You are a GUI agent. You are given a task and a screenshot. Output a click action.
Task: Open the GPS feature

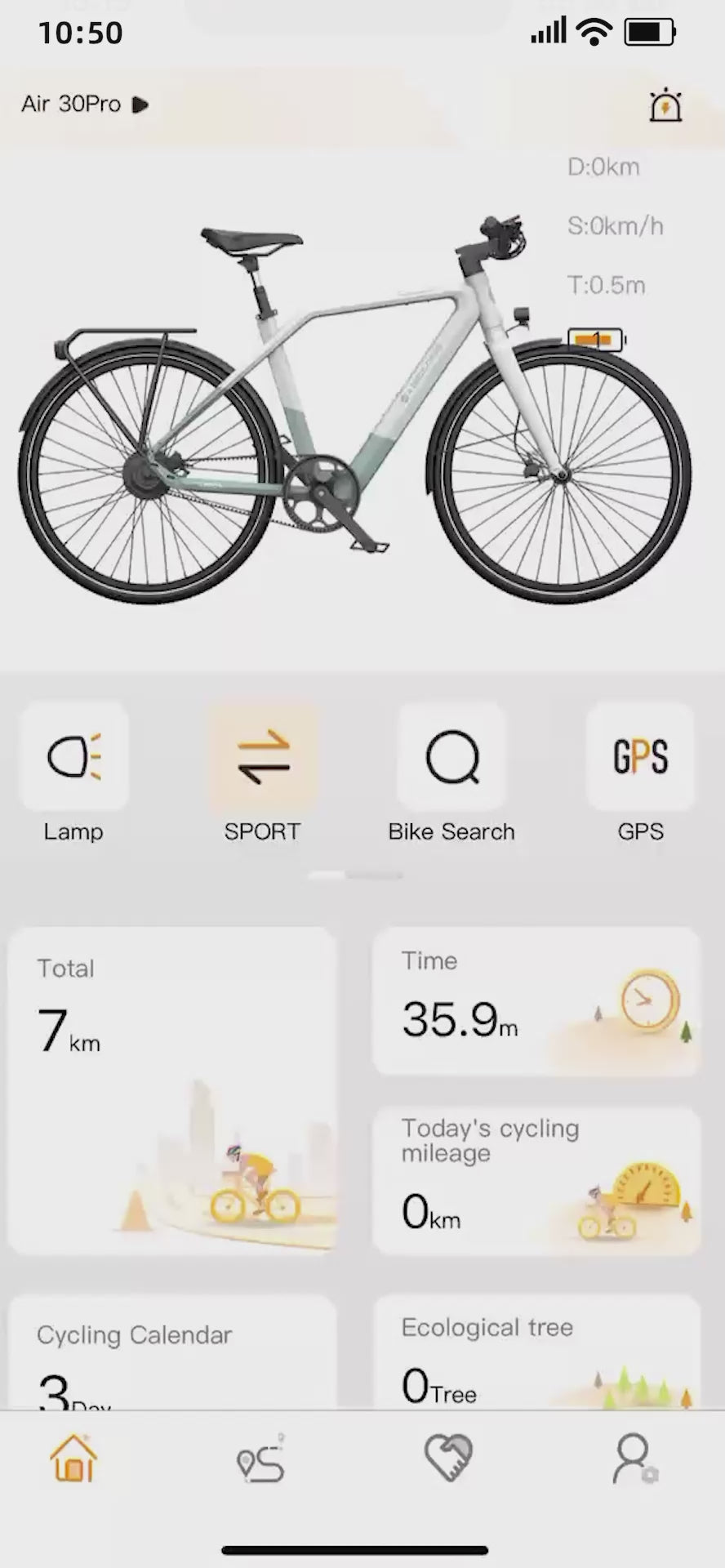[640, 757]
